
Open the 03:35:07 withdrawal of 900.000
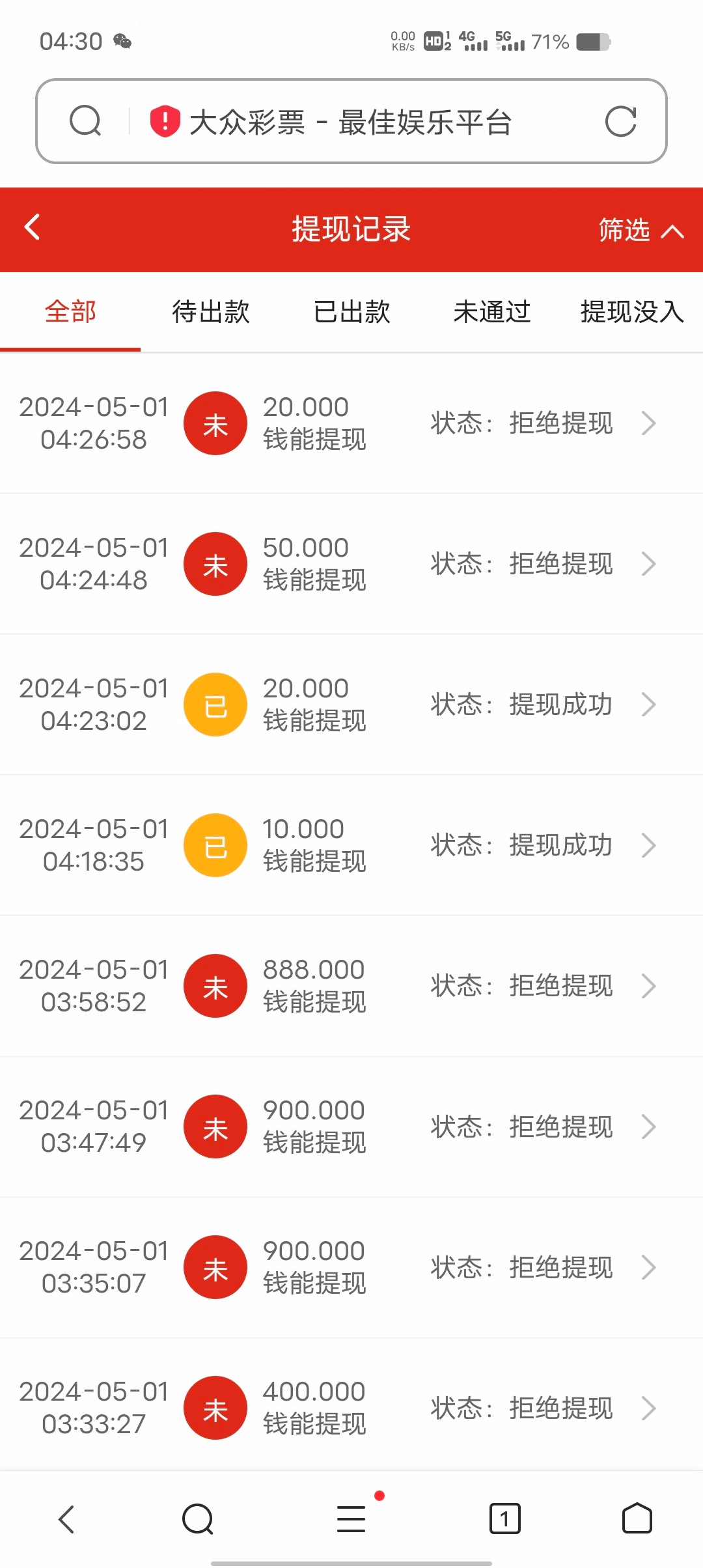351,1267
